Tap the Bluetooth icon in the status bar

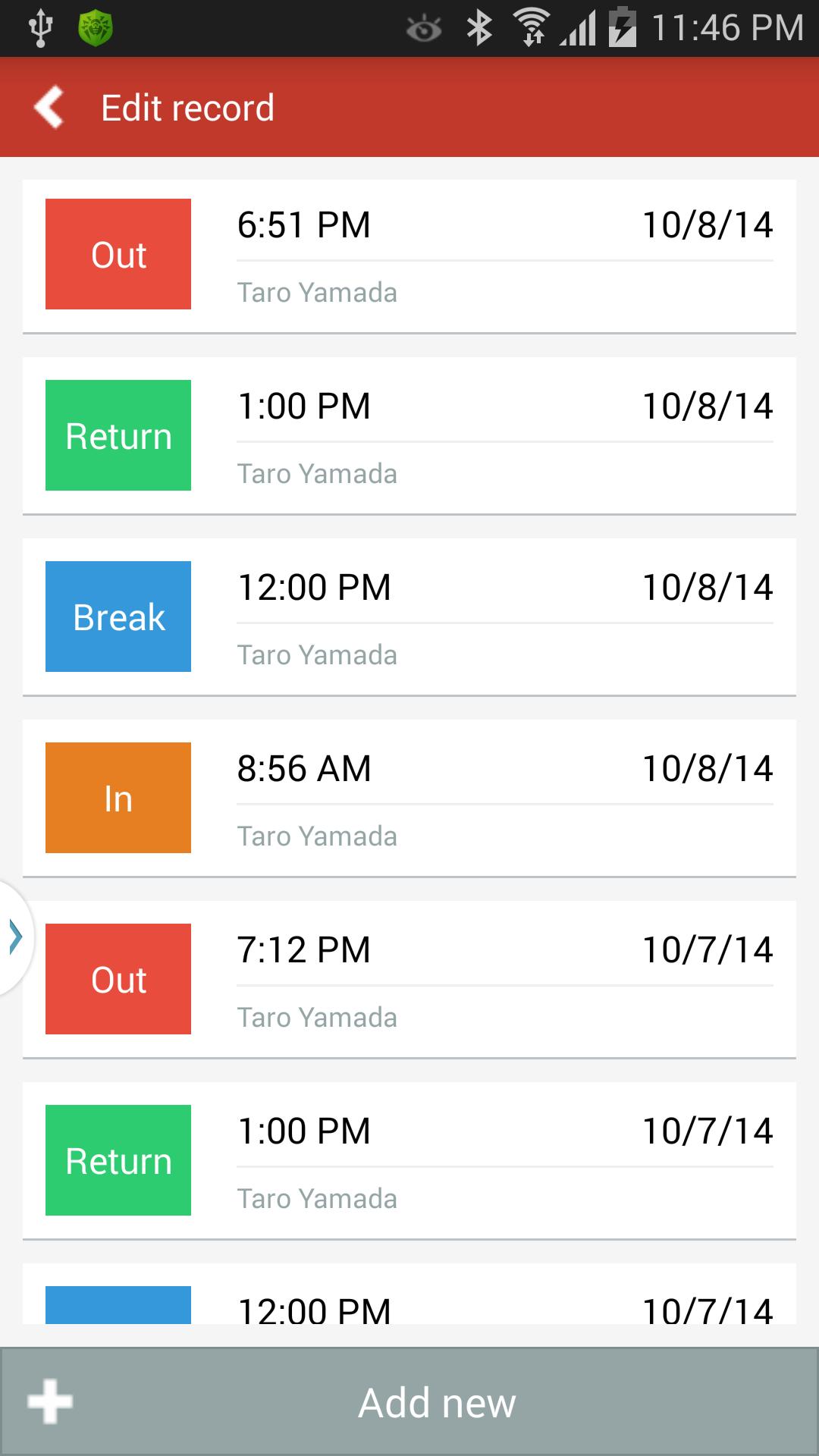pyautogui.click(x=479, y=25)
